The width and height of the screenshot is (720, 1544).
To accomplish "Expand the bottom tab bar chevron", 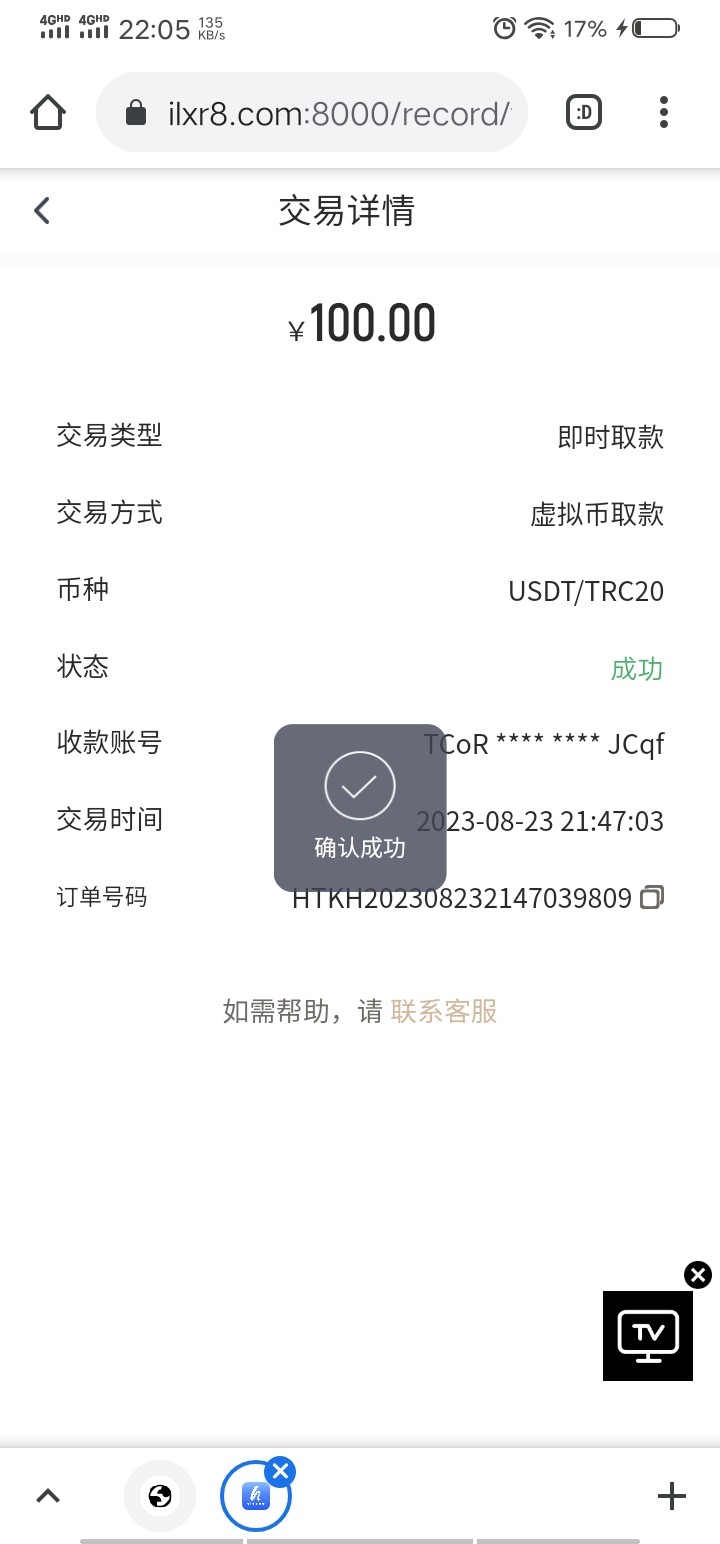I will point(48,1496).
